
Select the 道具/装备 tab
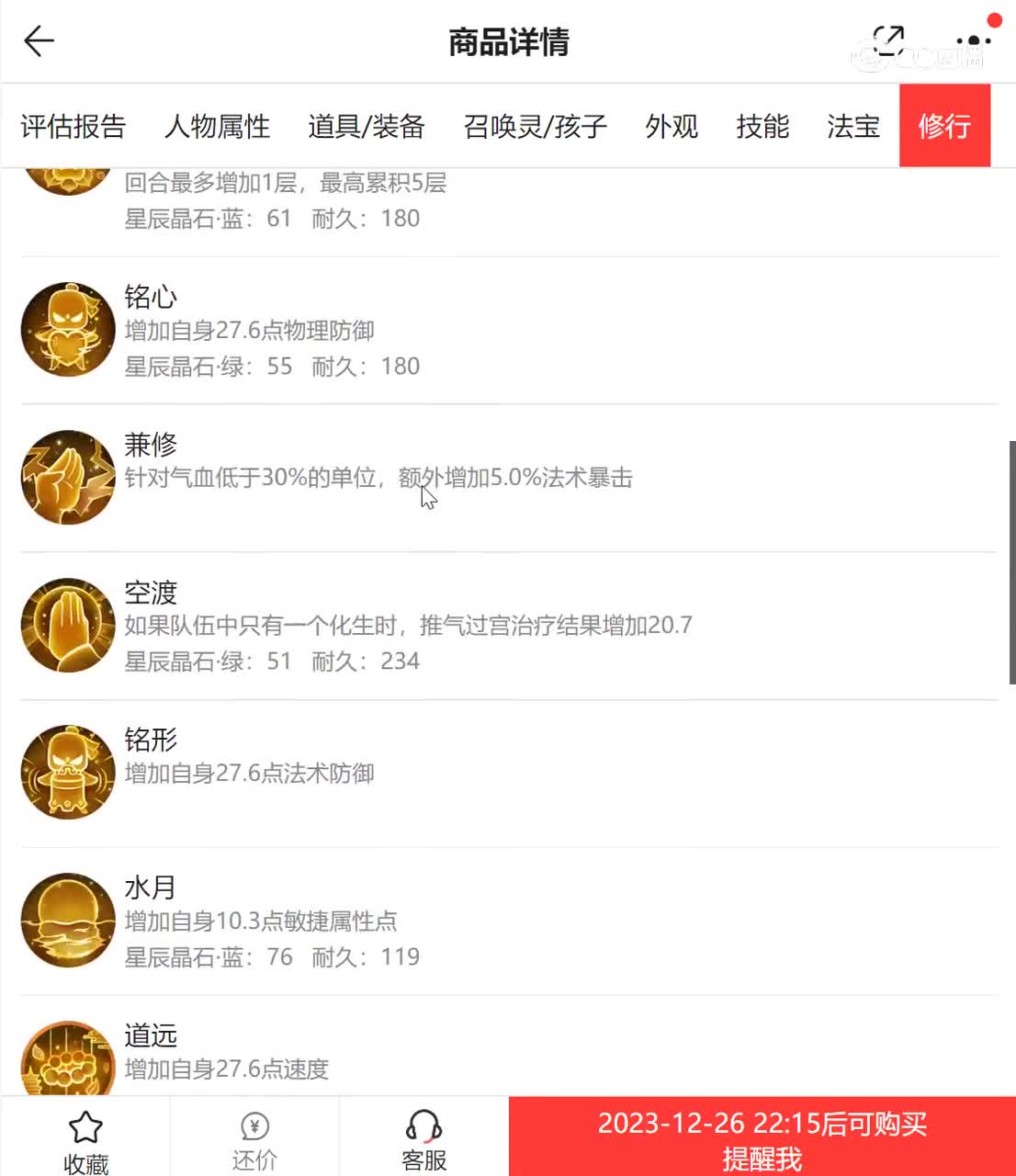click(x=367, y=126)
